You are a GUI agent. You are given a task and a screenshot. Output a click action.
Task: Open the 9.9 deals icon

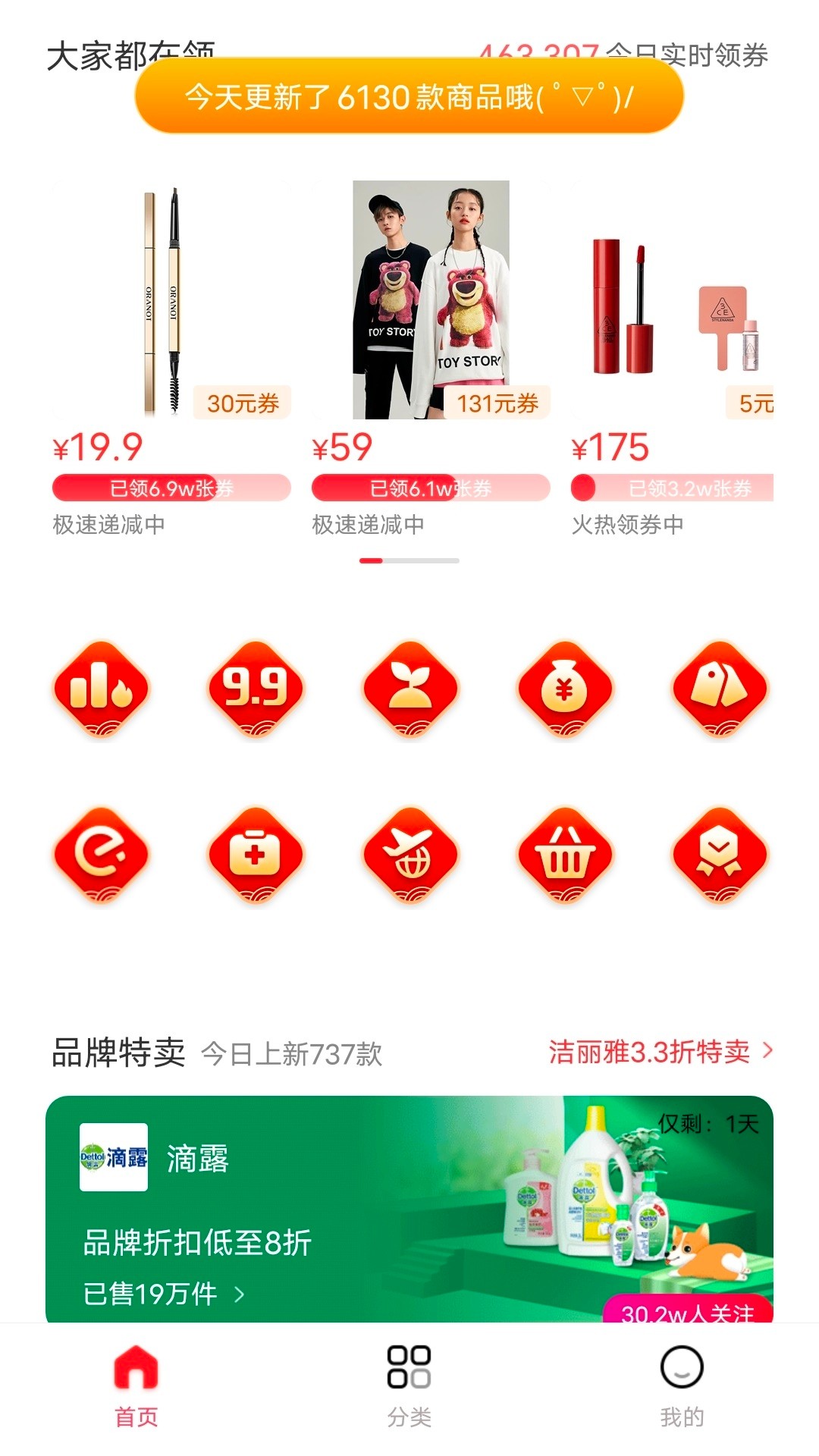pos(256,689)
